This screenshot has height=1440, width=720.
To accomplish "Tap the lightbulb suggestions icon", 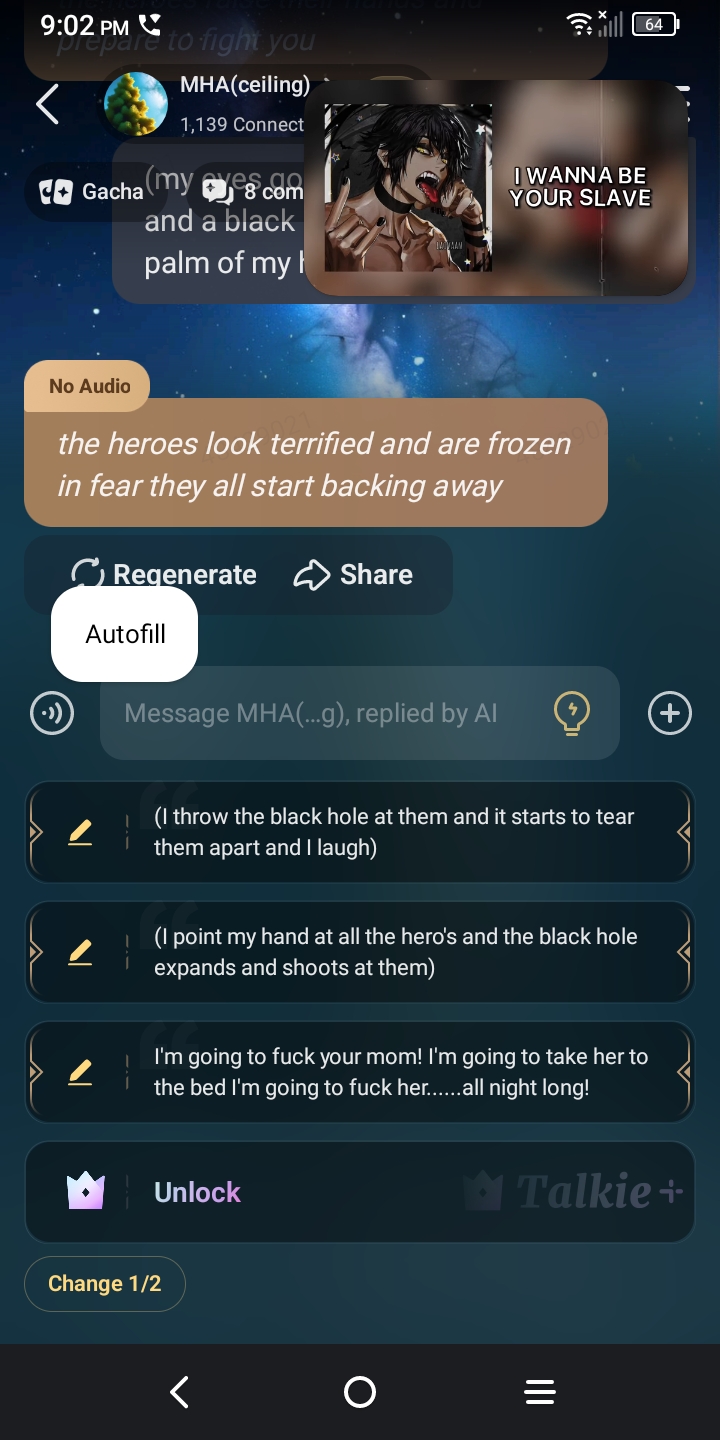I will tap(572, 714).
